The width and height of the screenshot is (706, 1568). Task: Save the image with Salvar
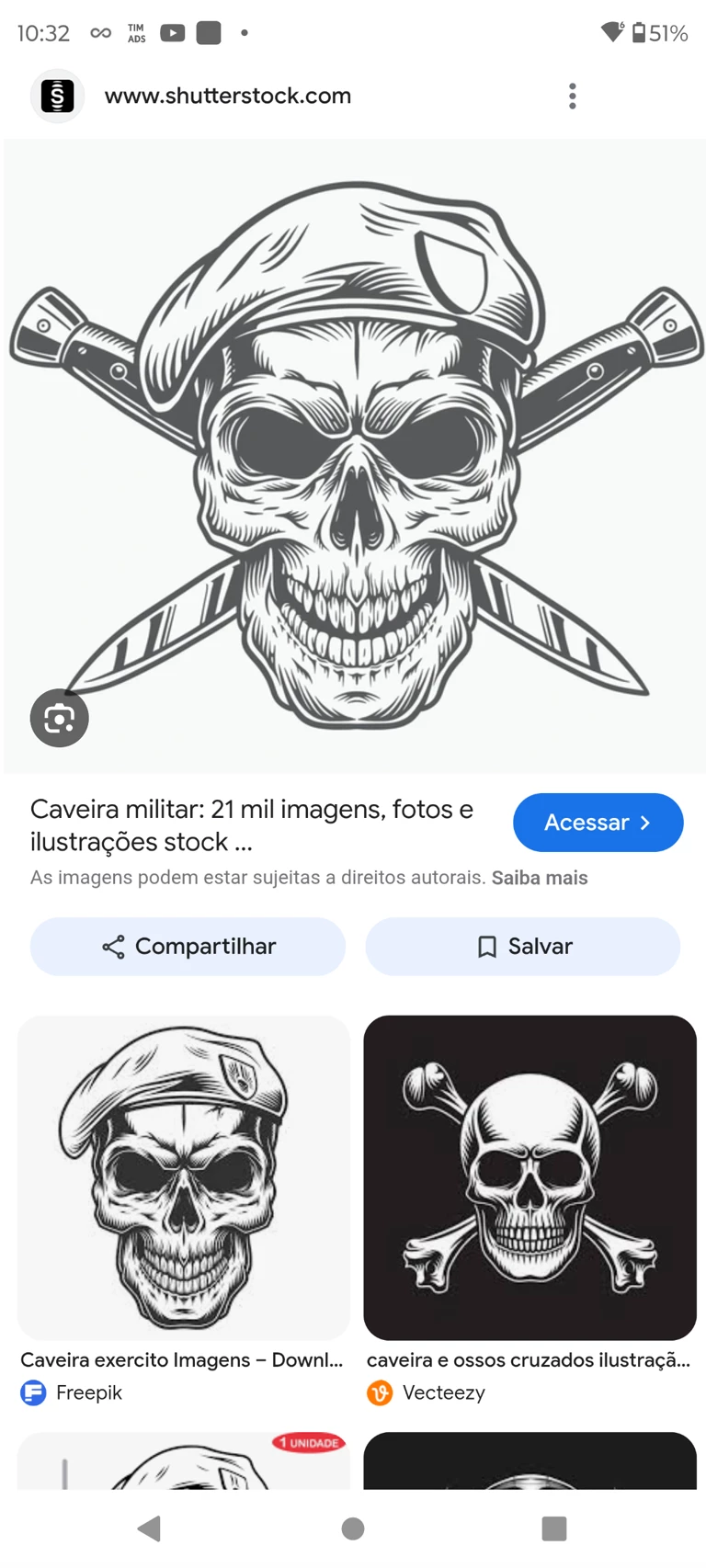click(x=523, y=946)
